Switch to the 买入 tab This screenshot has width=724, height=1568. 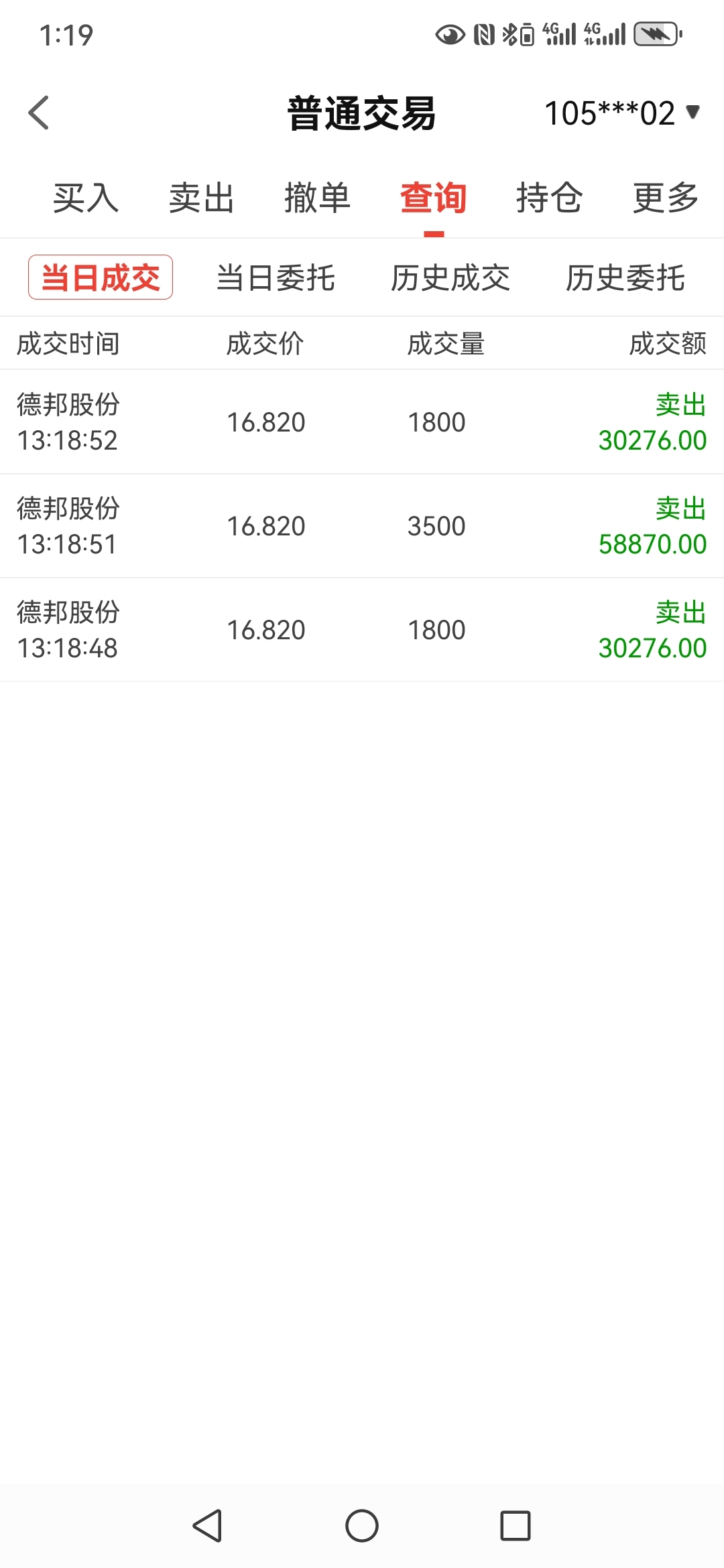[x=86, y=198]
